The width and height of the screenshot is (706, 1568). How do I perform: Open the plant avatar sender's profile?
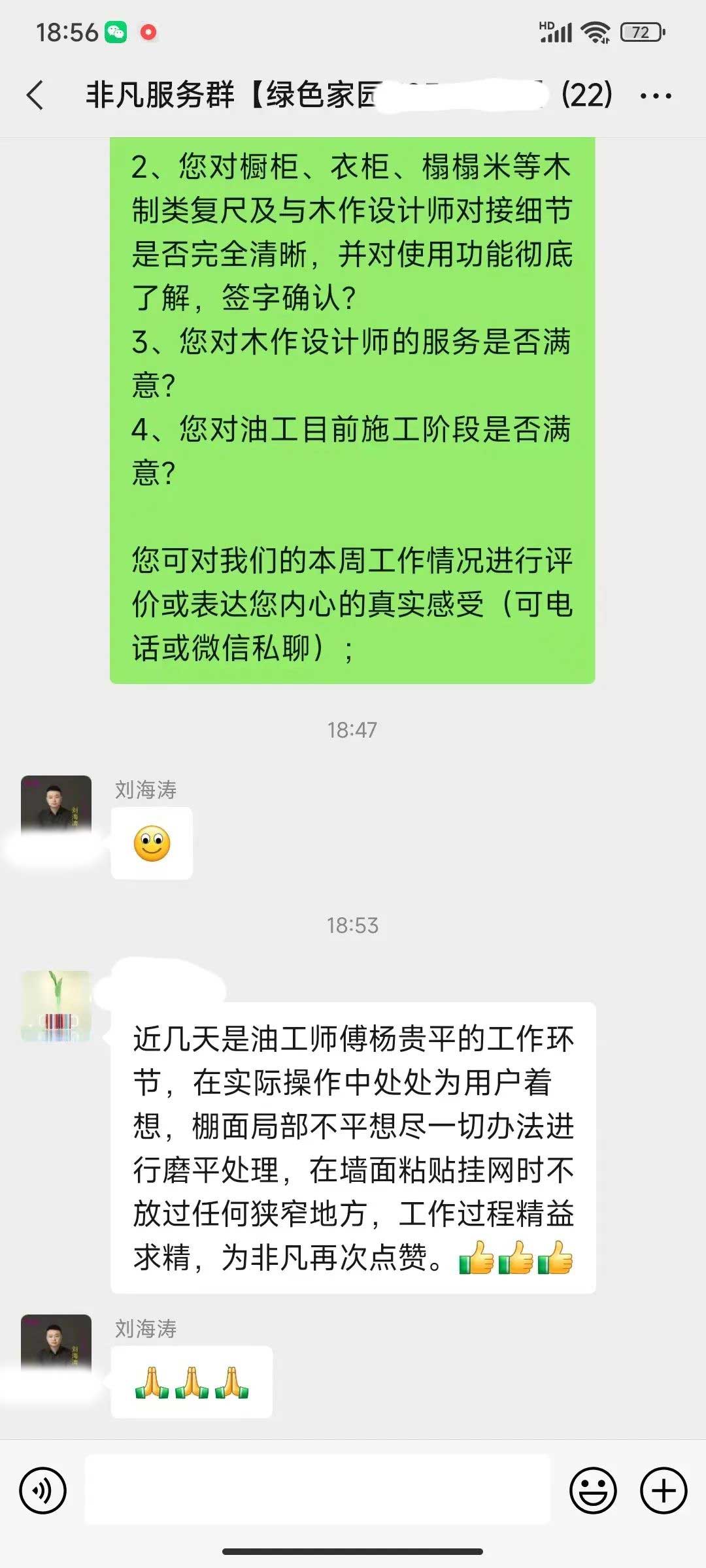(56, 1005)
